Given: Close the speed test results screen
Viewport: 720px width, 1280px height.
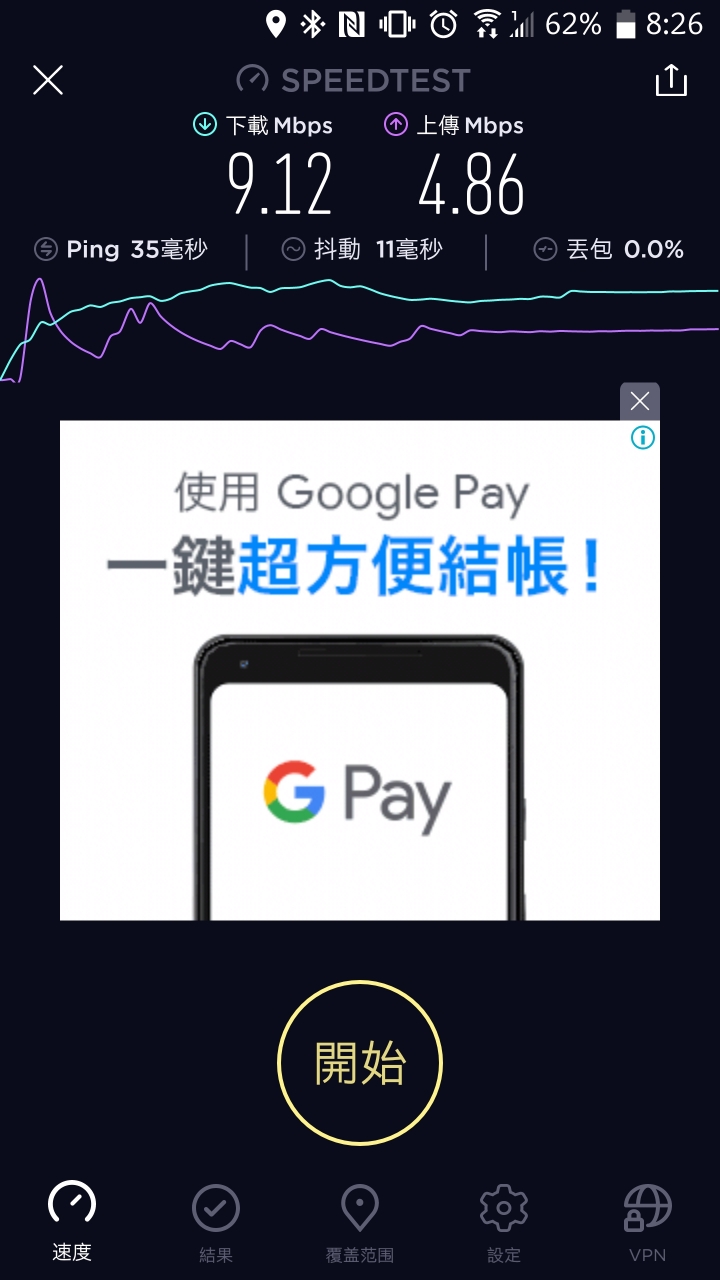Looking at the screenshot, I should pos(48,80).
